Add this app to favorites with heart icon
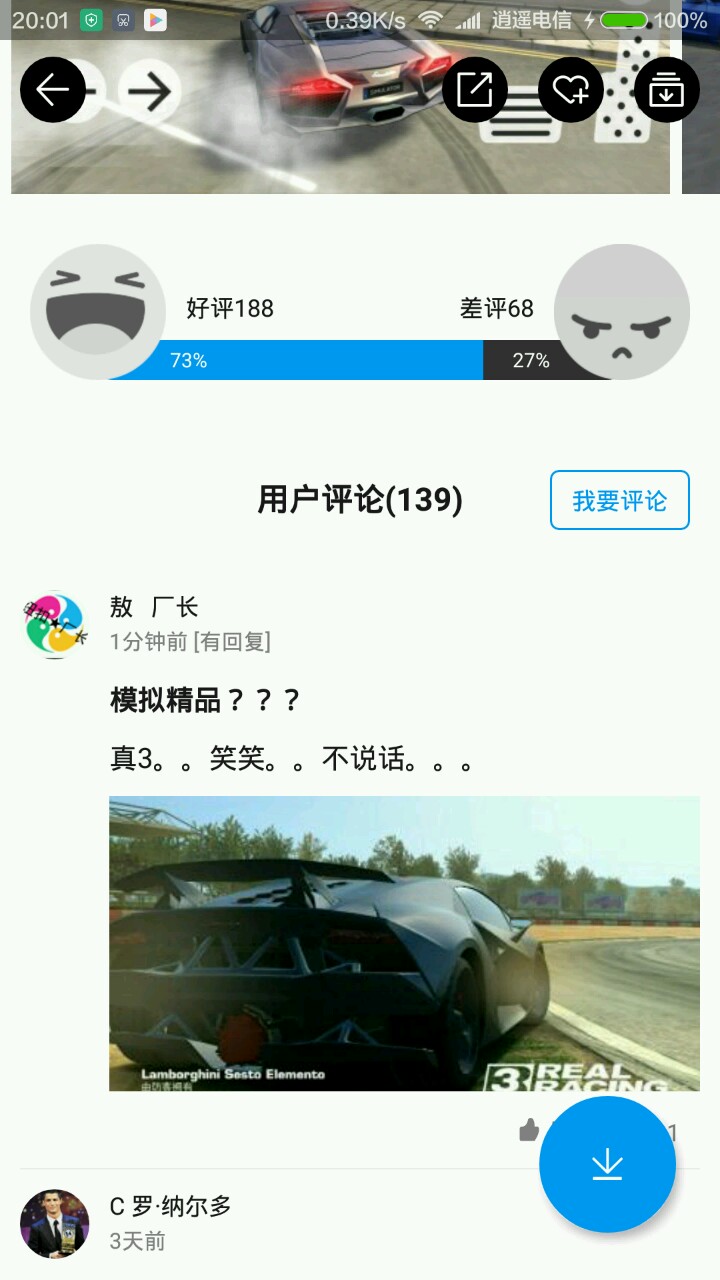Image resolution: width=720 pixels, height=1280 pixels. pos(570,91)
